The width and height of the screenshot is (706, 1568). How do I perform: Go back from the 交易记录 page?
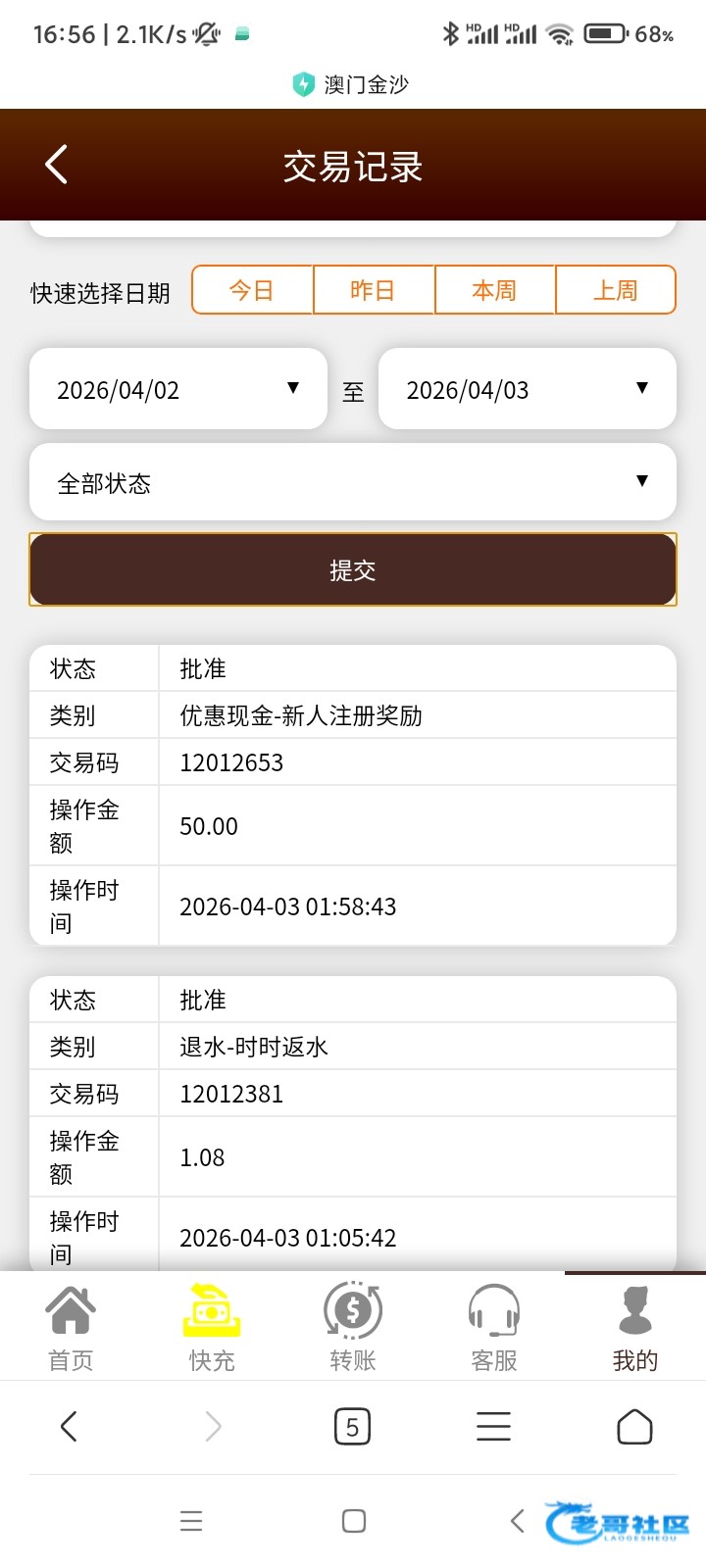point(57,165)
